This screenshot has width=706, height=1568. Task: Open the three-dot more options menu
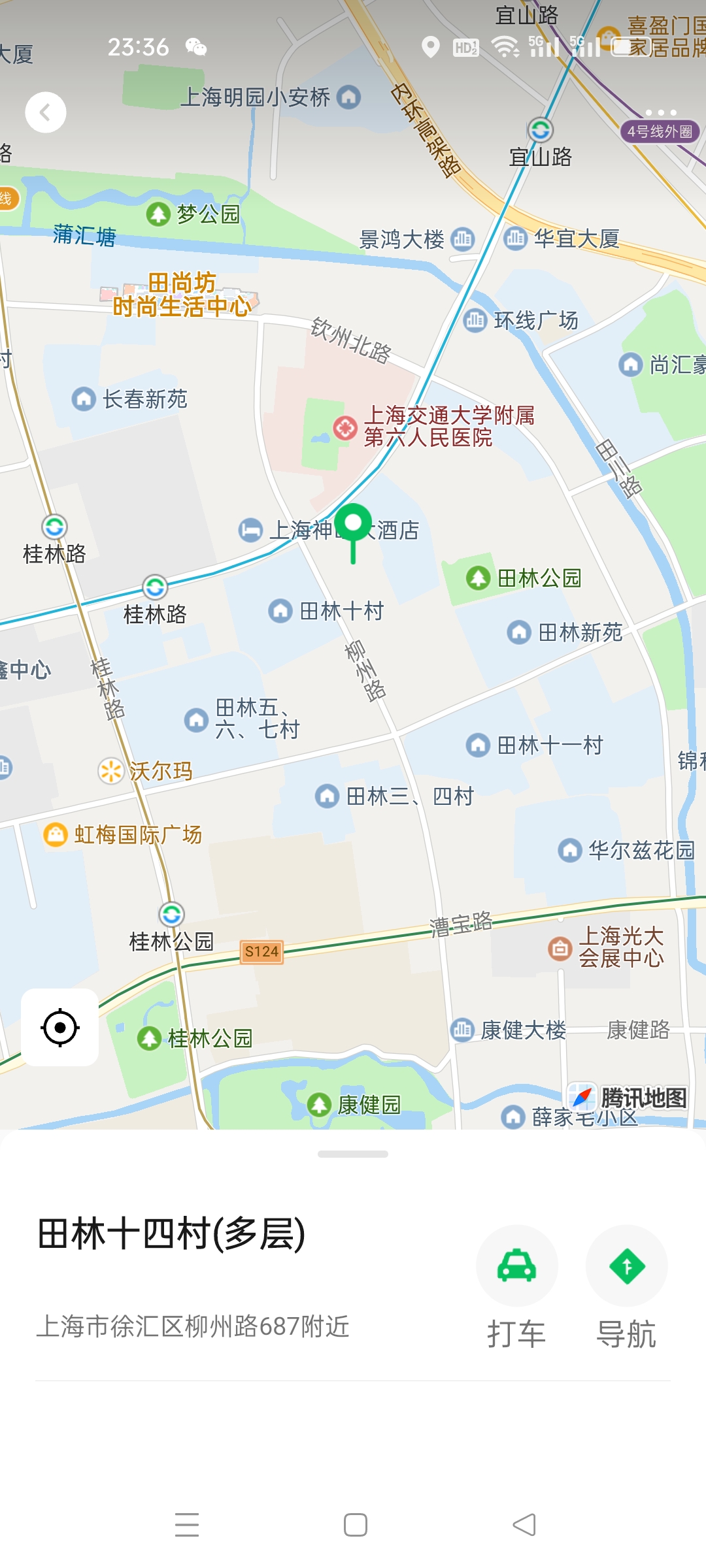[x=660, y=112]
